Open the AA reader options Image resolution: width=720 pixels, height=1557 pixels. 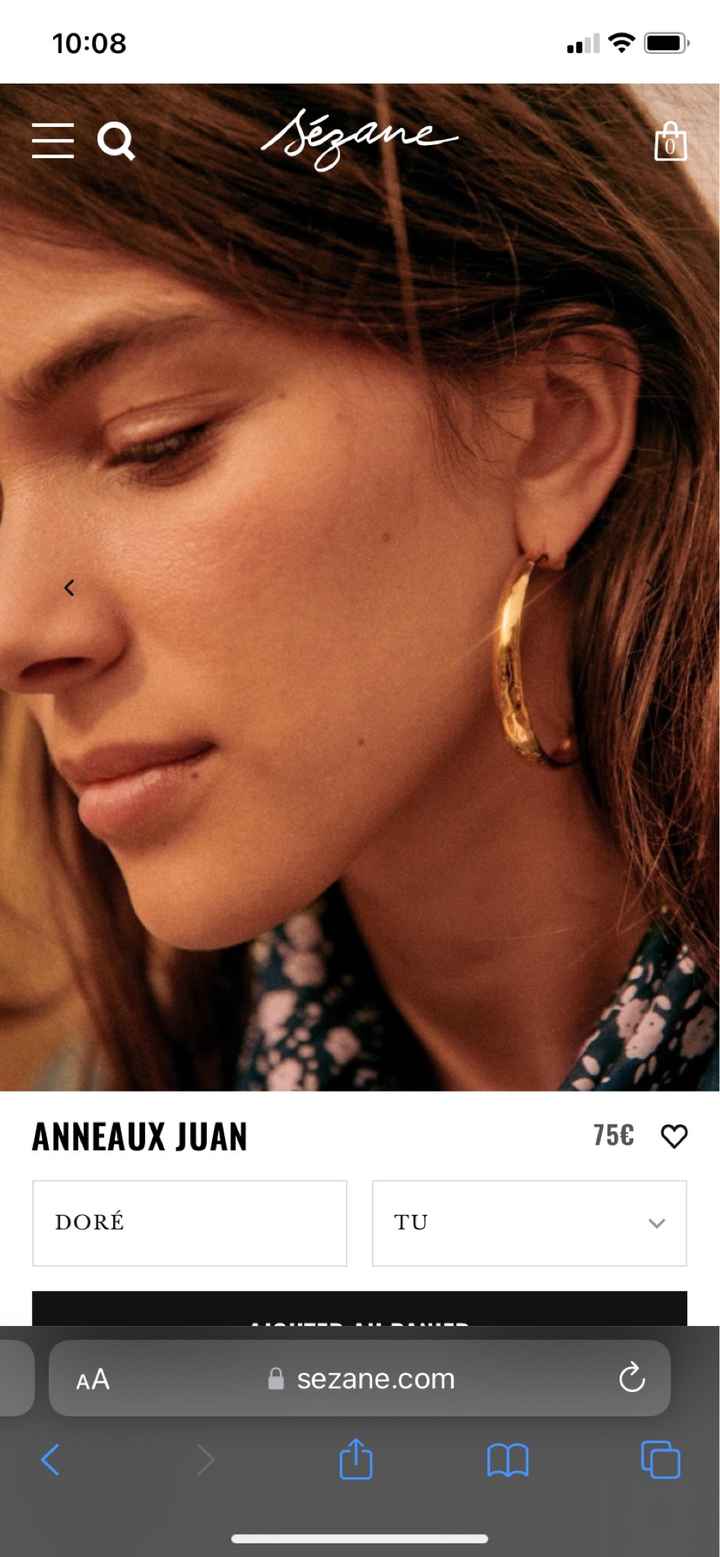[93, 1380]
